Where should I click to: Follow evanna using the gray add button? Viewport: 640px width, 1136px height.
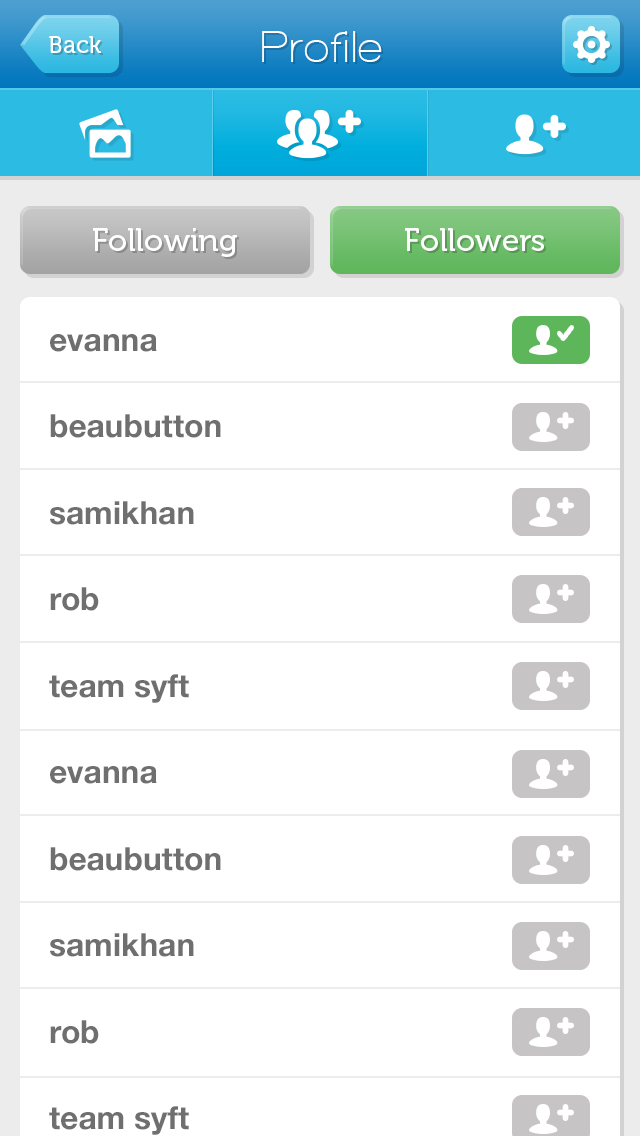coord(550,773)
